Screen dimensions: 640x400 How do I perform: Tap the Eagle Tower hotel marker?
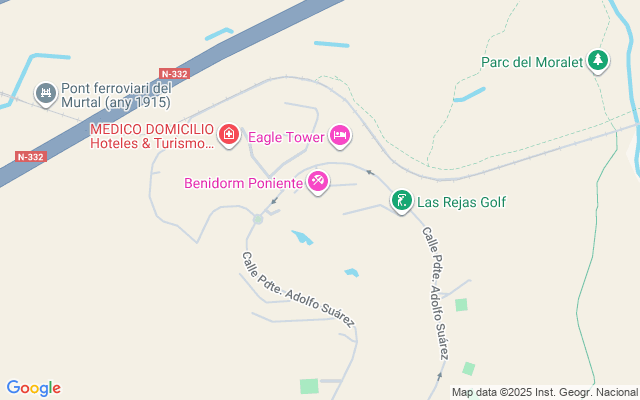[x=339, y=136]
